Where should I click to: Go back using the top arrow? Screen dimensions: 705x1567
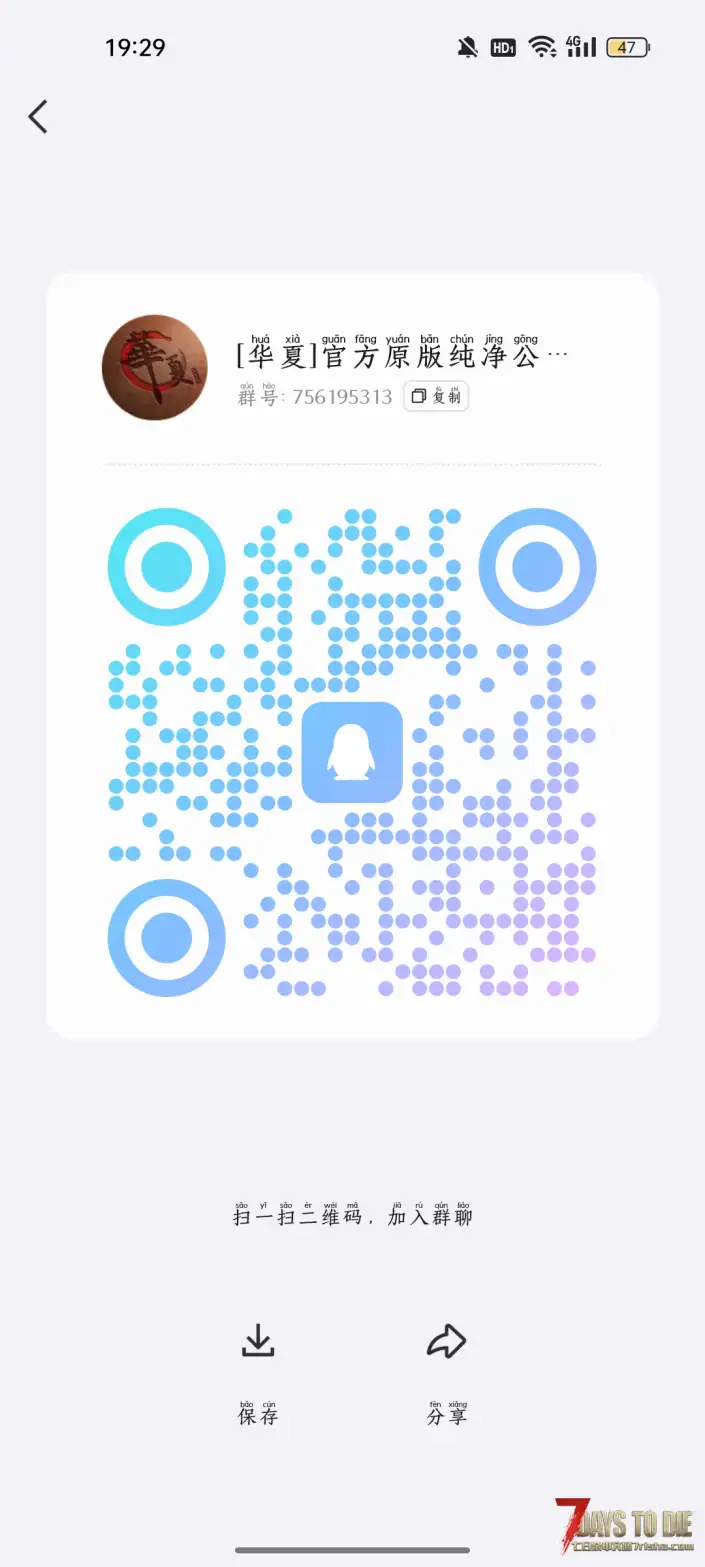[x=38, y=117]
